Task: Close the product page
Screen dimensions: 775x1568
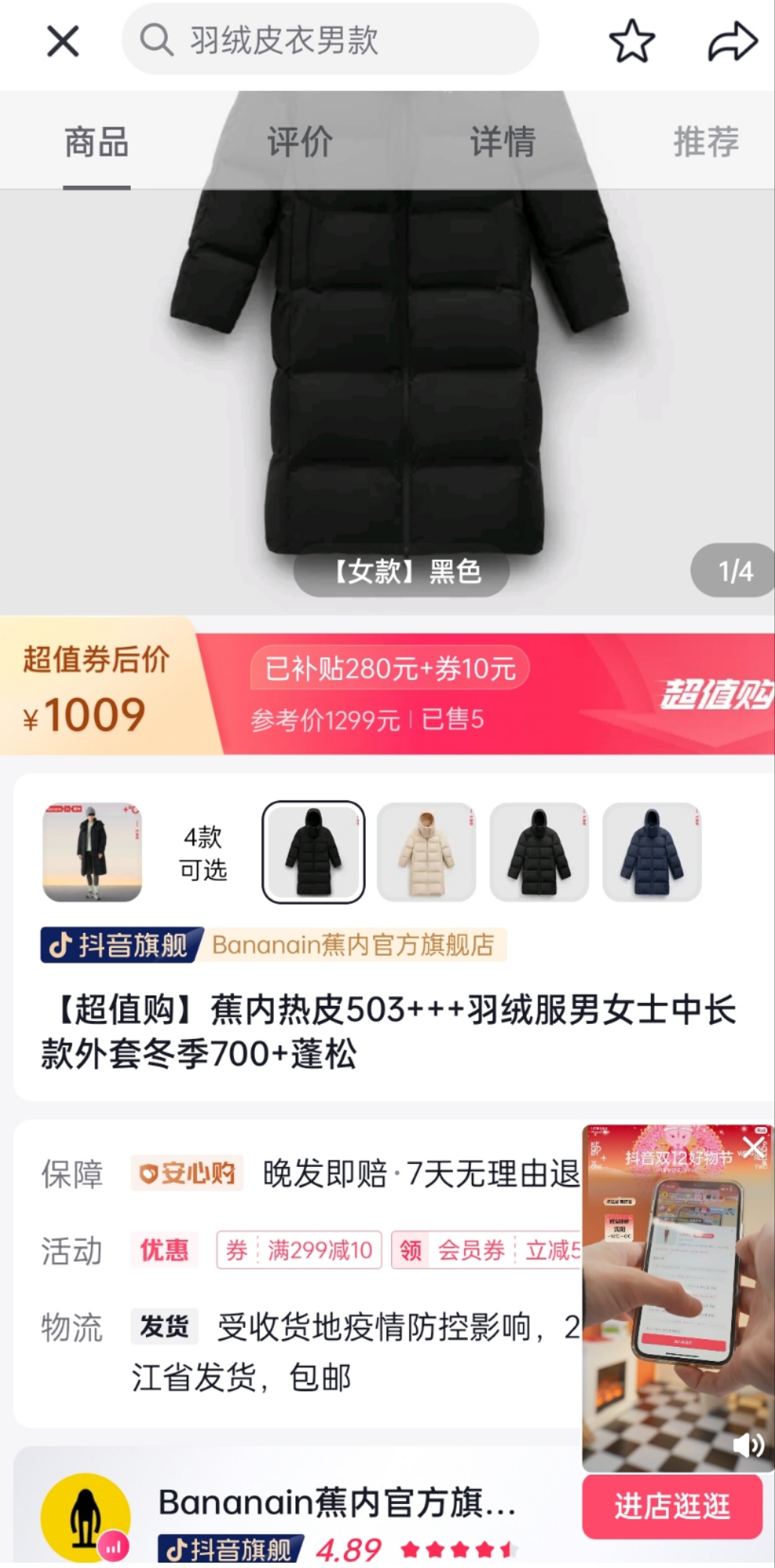Action: pyautogui.click(x=62, y=41)
